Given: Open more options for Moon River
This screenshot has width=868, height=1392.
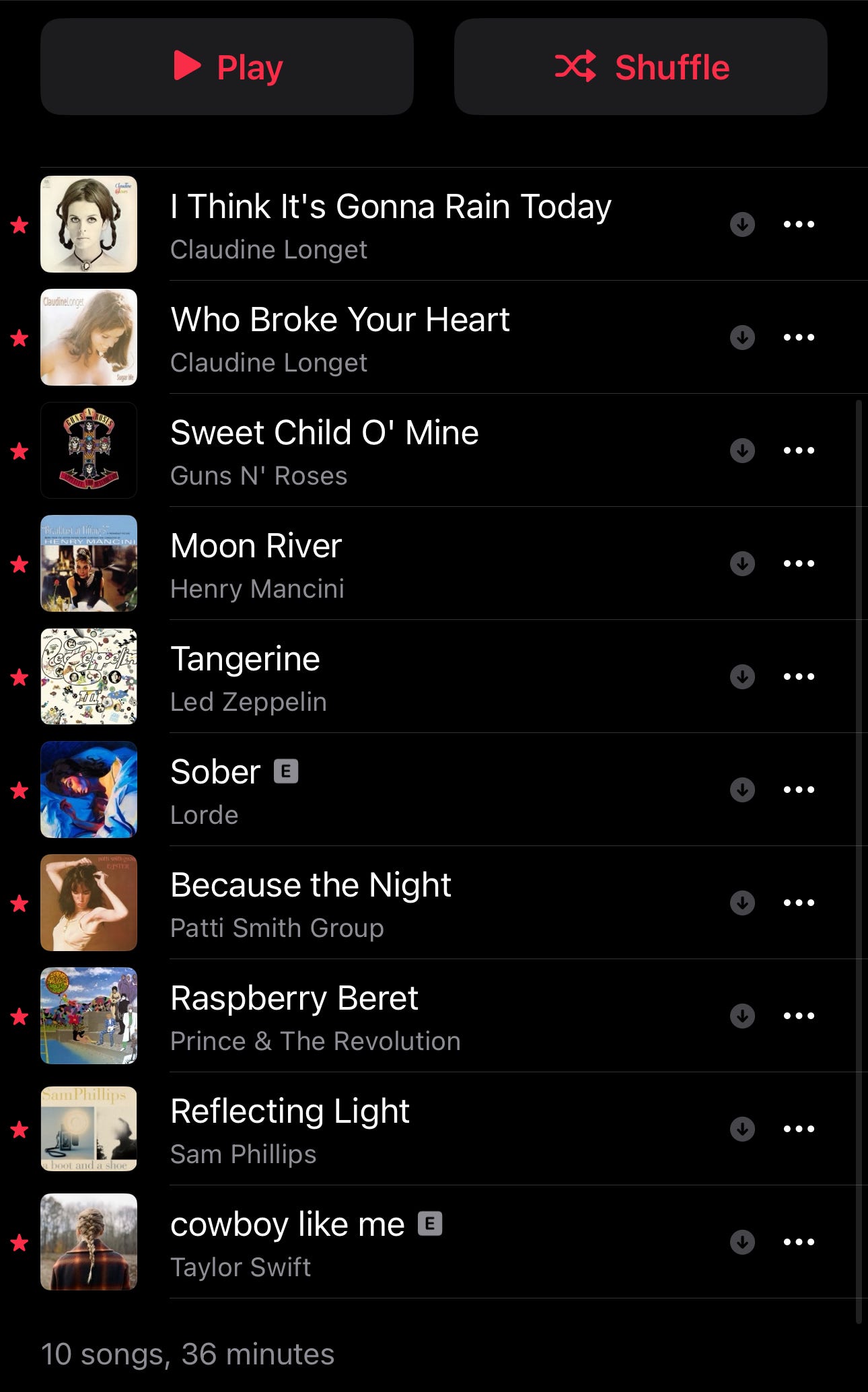Looking at the screenshot, I should [799, 563].
